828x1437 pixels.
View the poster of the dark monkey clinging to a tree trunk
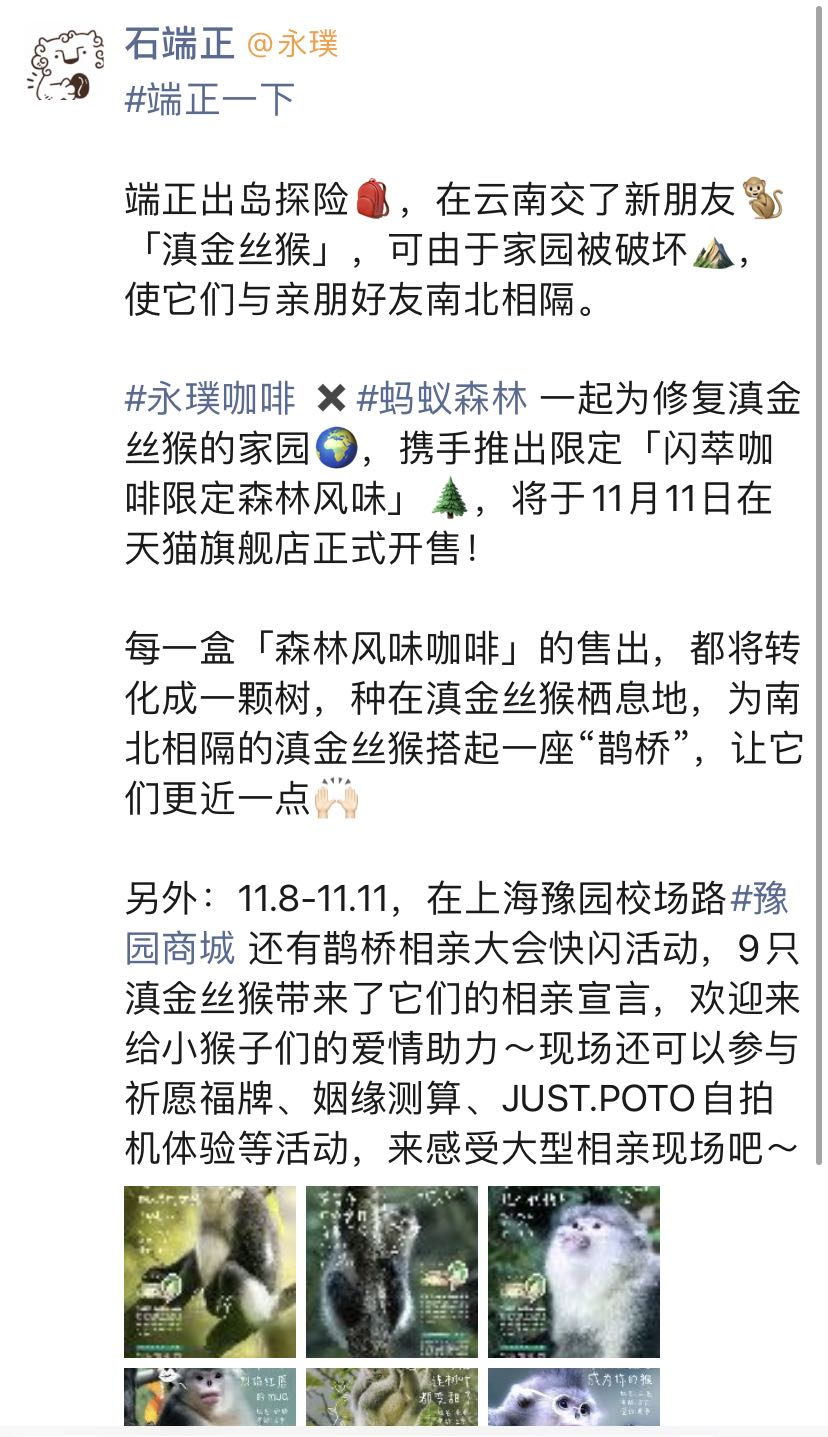pos(392,1271)
